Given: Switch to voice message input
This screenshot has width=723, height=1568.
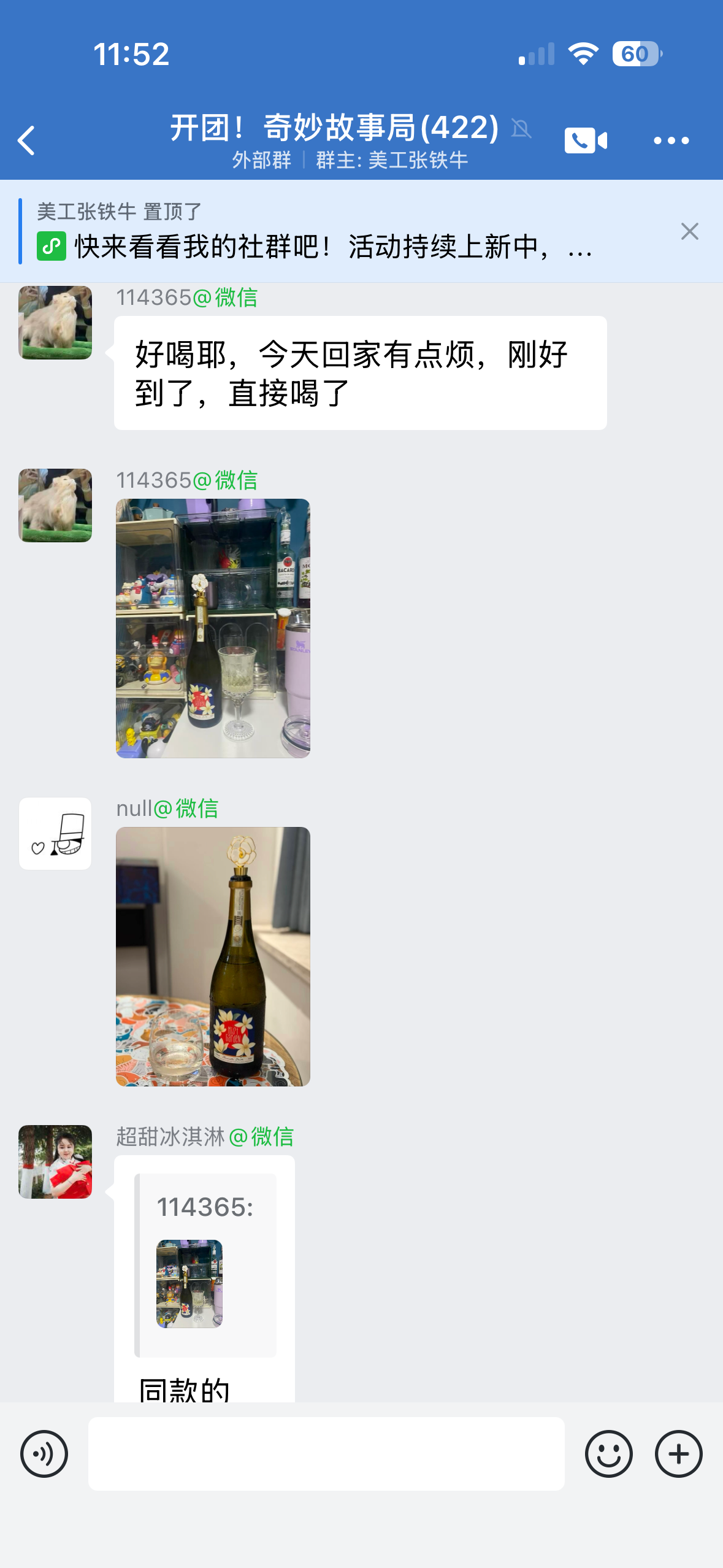Looking at the screenshot, I should tap(44, 1454).
